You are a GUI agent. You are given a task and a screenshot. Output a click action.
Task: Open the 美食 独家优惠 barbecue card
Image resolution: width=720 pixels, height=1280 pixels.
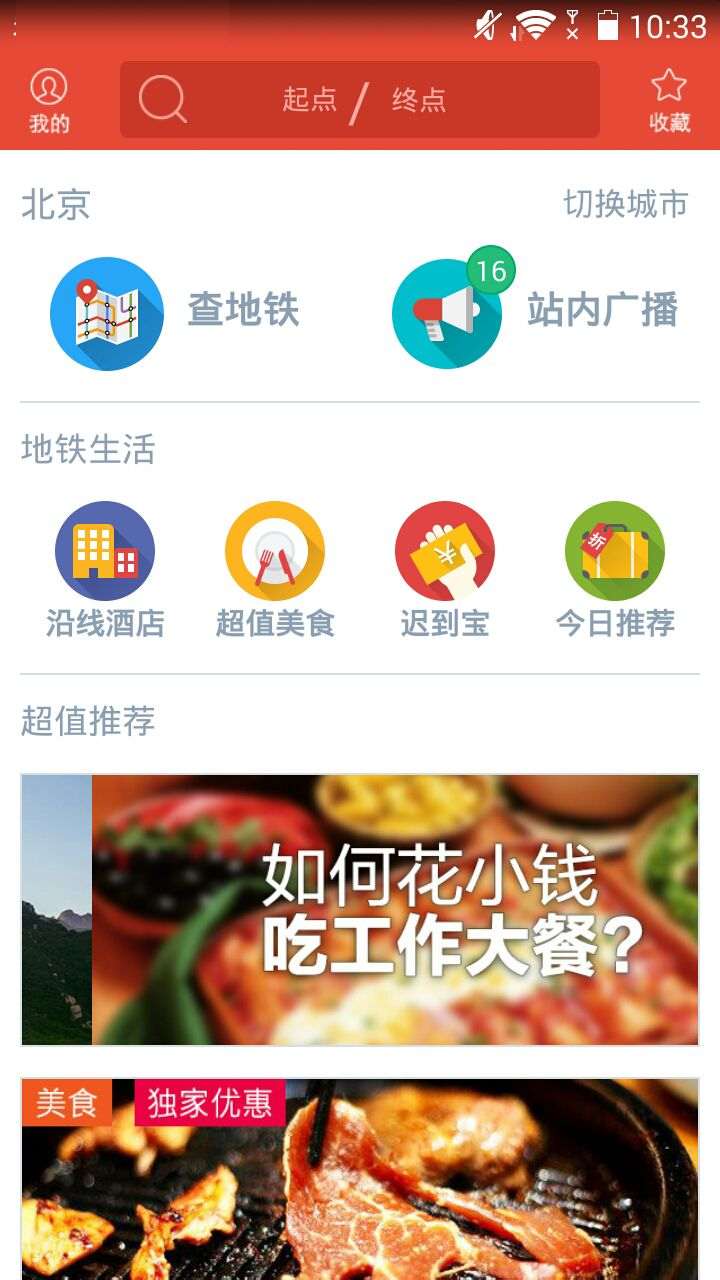tap(360, 1180)
